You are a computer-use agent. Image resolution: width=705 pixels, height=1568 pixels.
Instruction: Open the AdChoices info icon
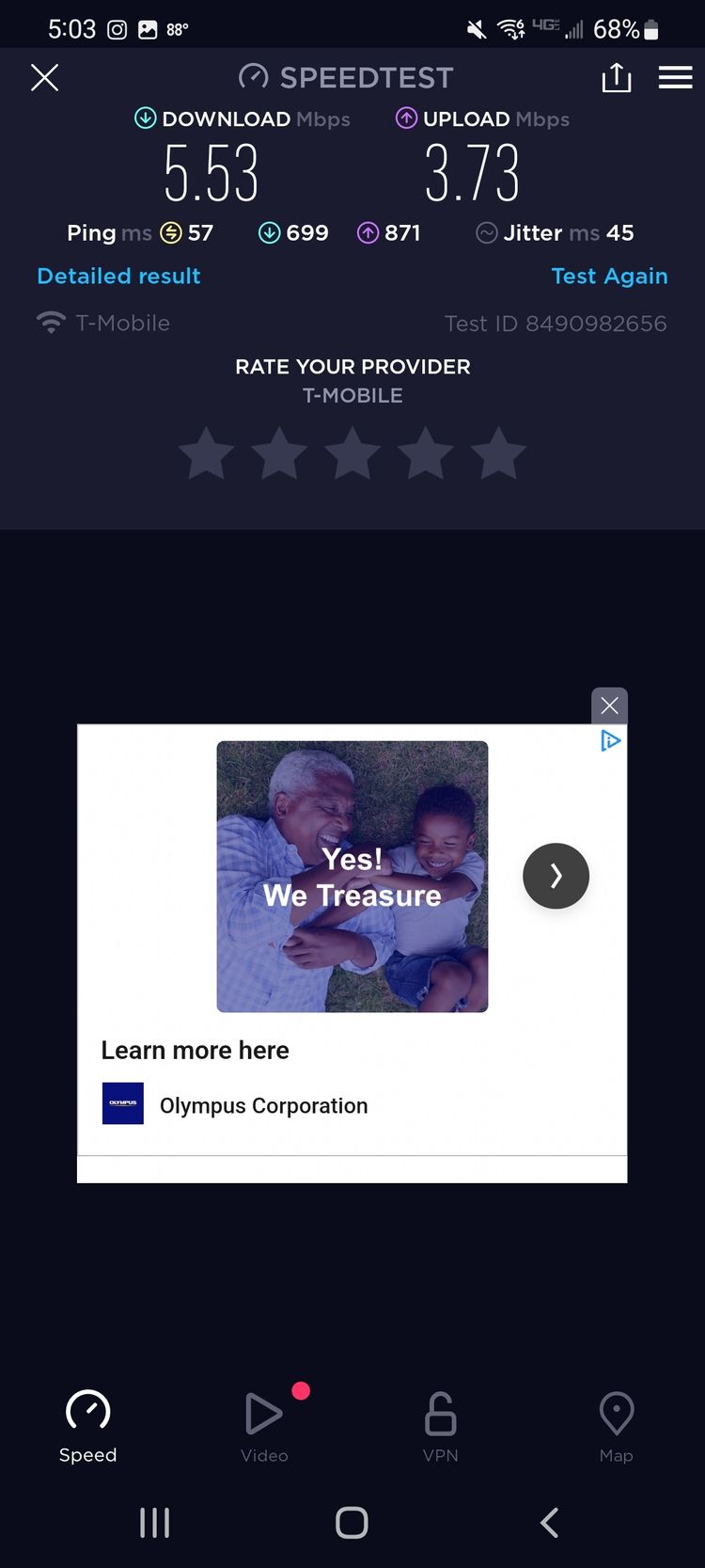click(x=611, y=741)
